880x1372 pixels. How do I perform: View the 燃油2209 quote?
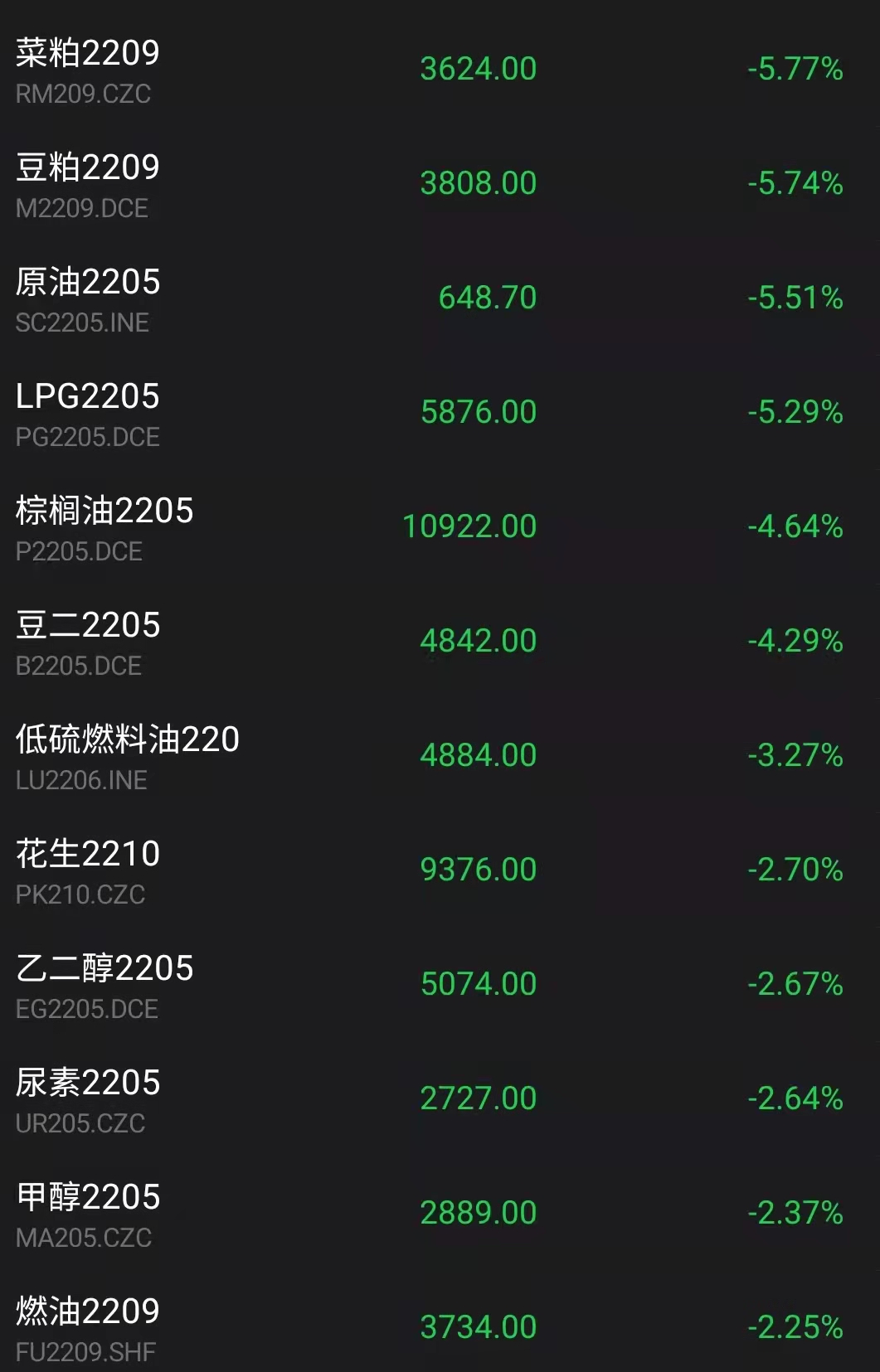[88, 1328]
